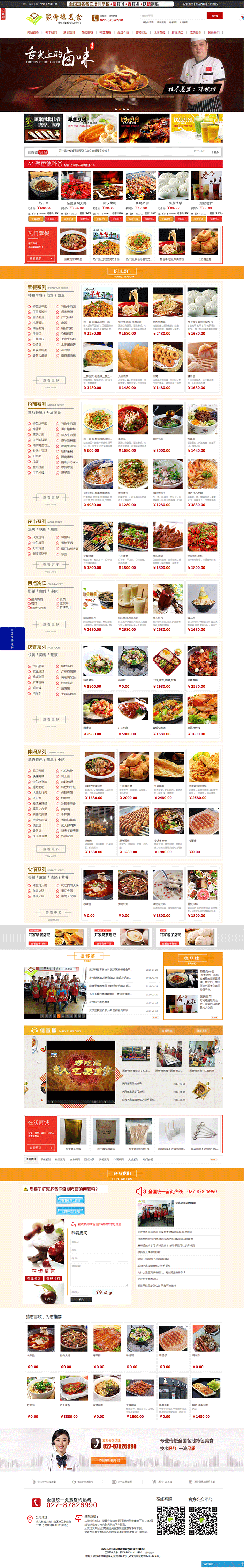Open the 早餐系列 banner tile below the slider
The image size is (244, 1568).
(x=91, y=129)
